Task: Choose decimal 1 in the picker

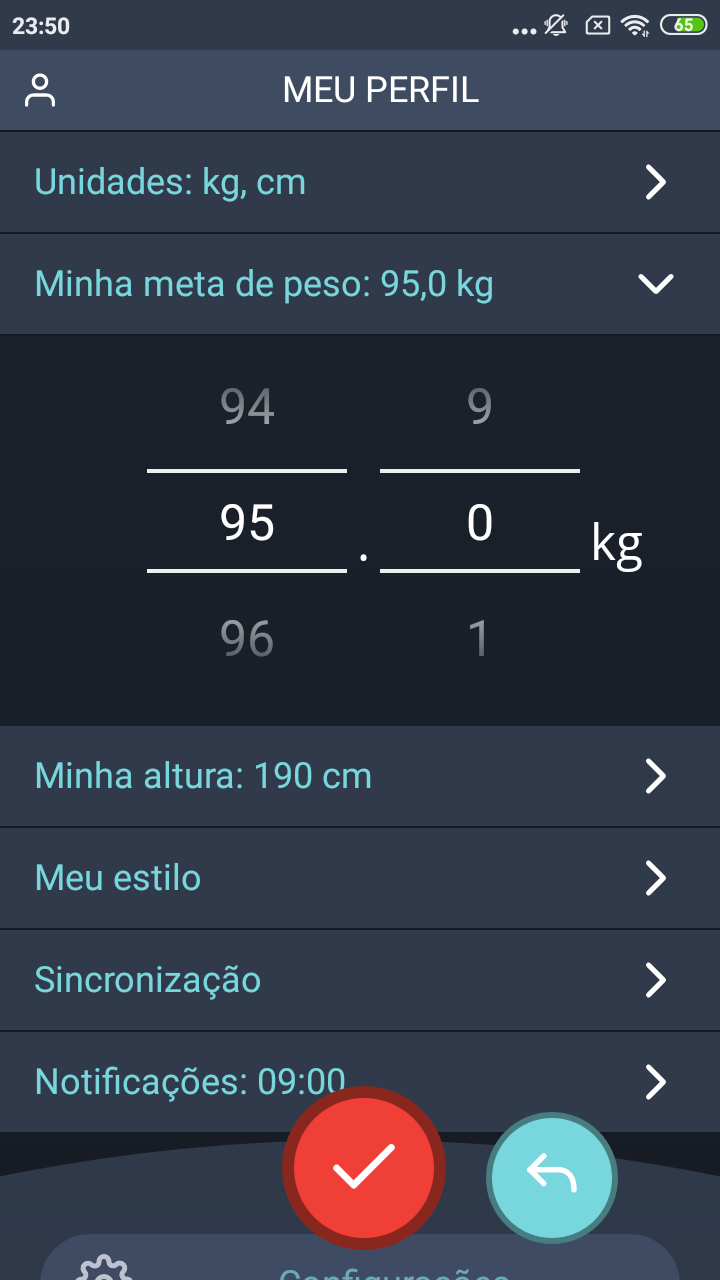Action: (x=480, y=638)
